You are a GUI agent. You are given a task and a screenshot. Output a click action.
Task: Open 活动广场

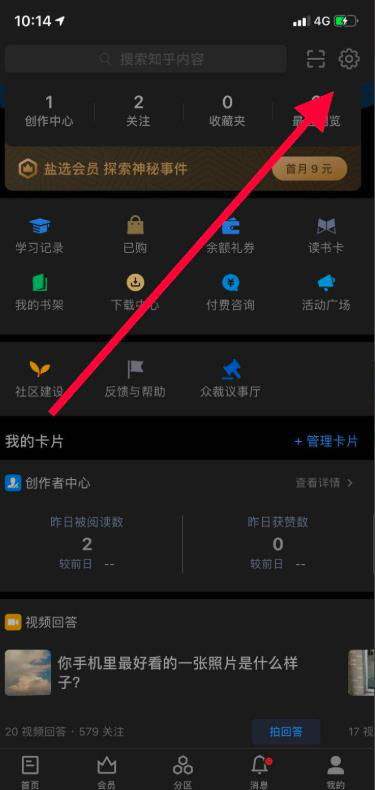[x=326, y=293]
